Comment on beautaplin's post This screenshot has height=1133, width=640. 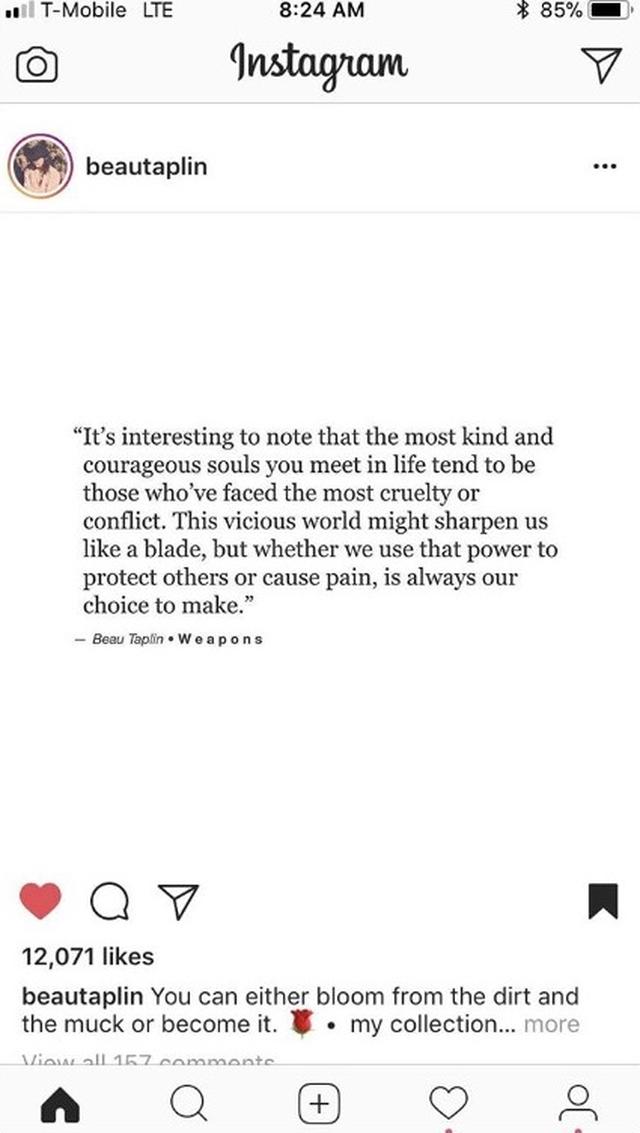(x=109, y=902)
